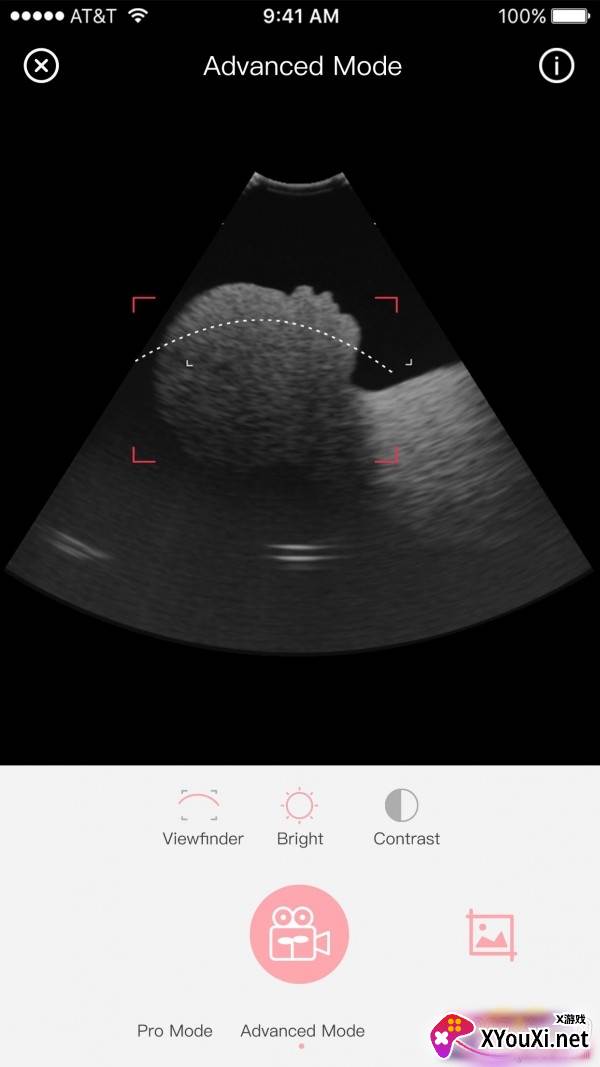Open the info icon

pos(556,66)
